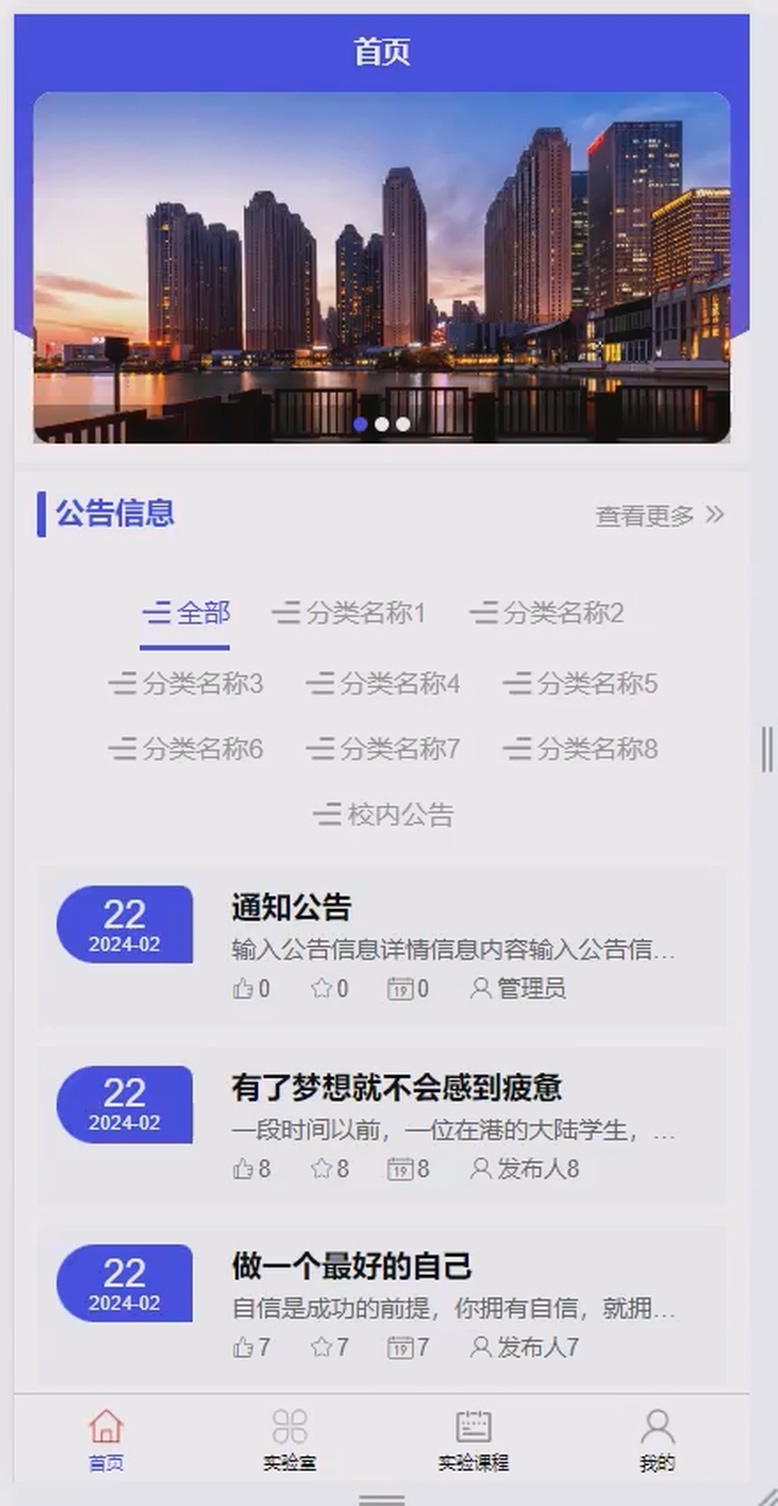Choose the 分类名称5 category
The width and height of the screenshot is (778, 1506).
point(580,684)
